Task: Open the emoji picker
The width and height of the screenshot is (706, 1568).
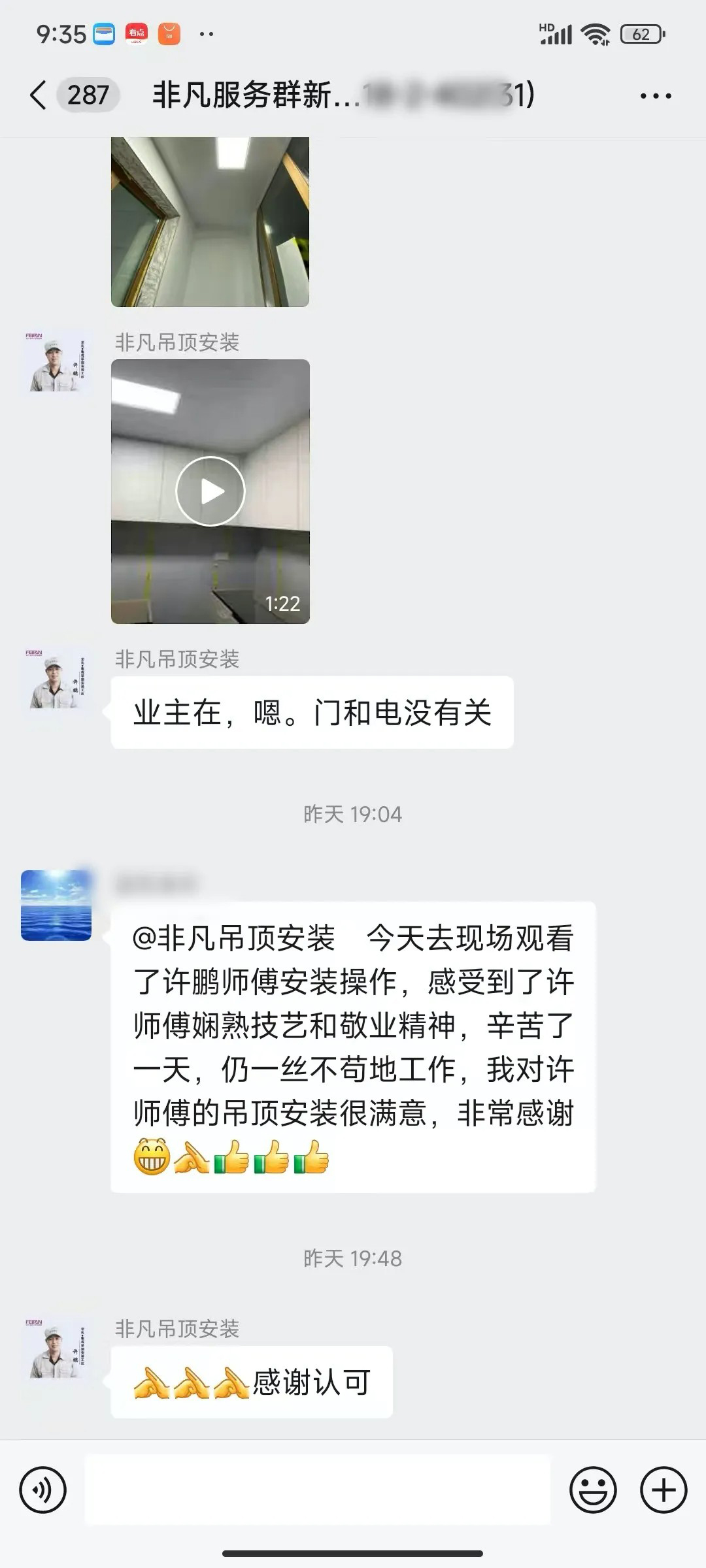Action: 593,1490
